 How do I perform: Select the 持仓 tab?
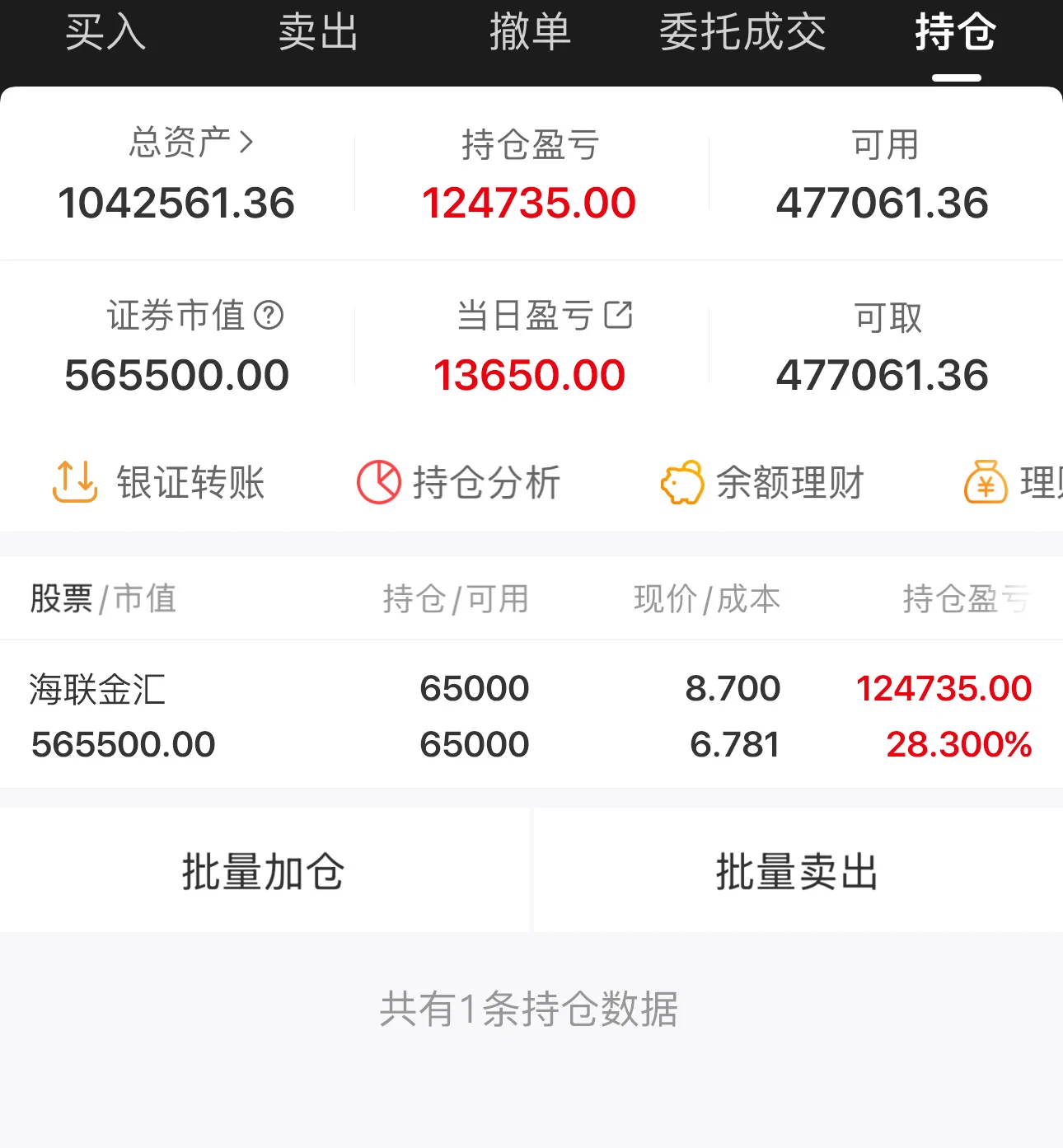coord(956,33)
